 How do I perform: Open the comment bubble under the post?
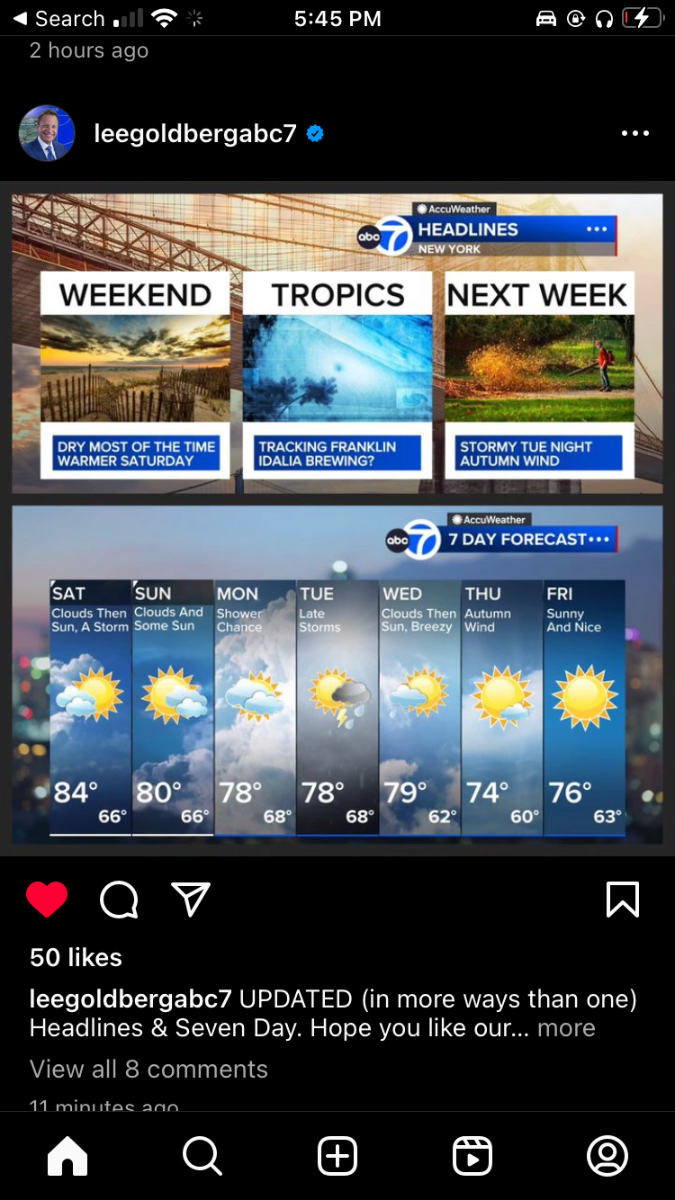(119, 900)
